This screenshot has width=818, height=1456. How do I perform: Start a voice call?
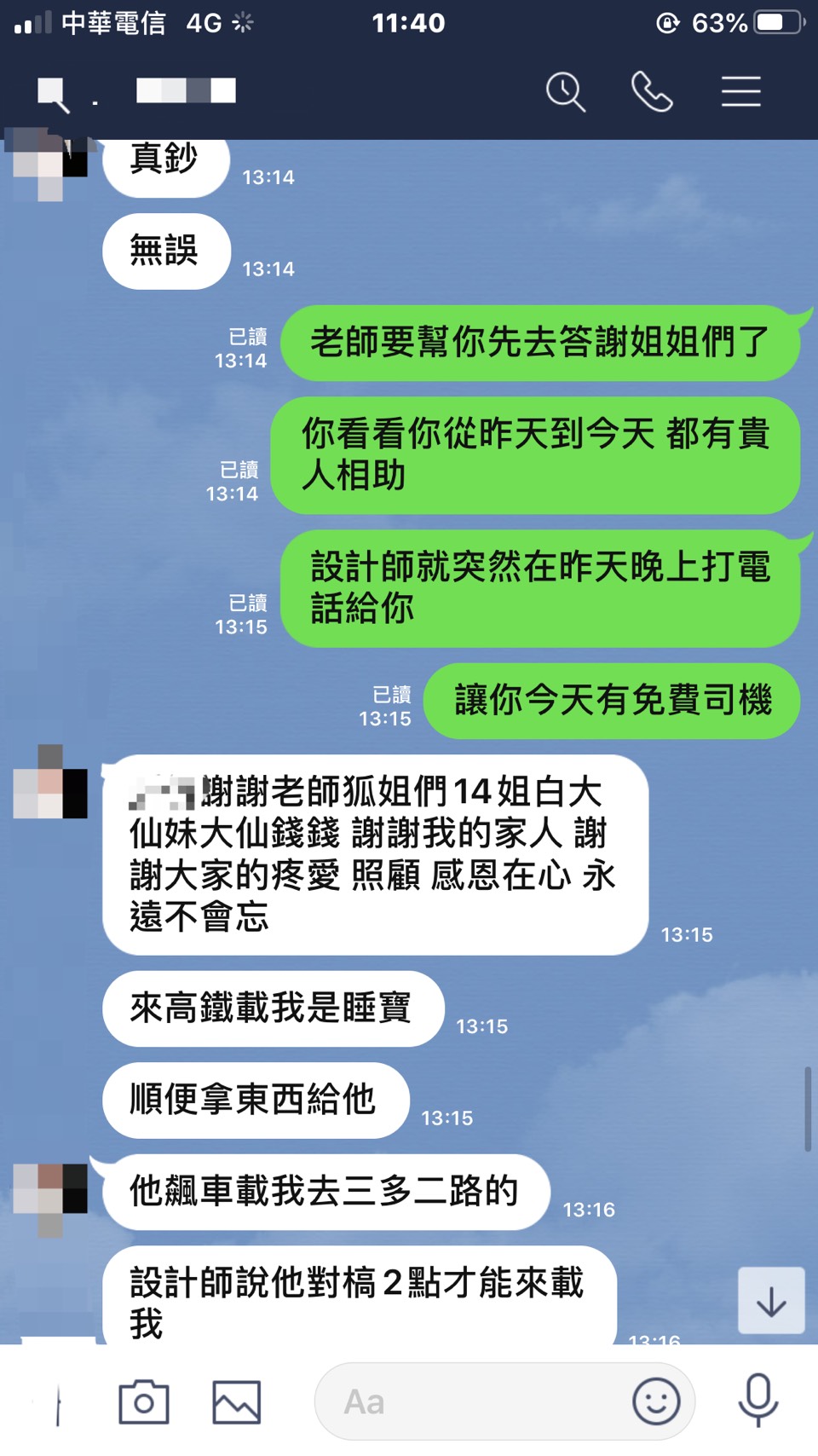point(652,92)
